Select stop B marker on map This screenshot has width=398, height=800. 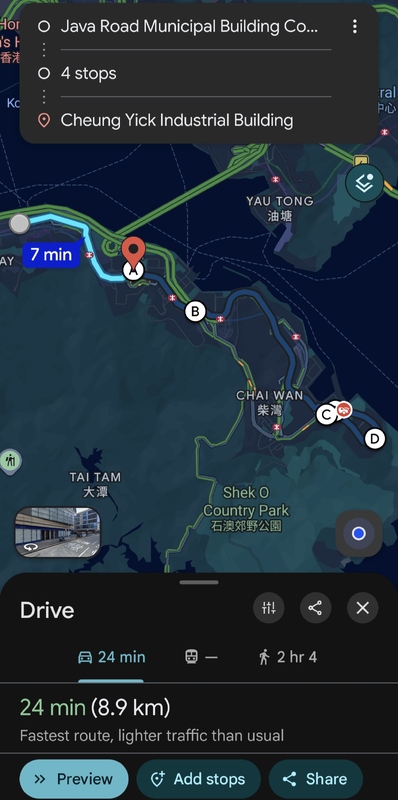coord(195,311)
